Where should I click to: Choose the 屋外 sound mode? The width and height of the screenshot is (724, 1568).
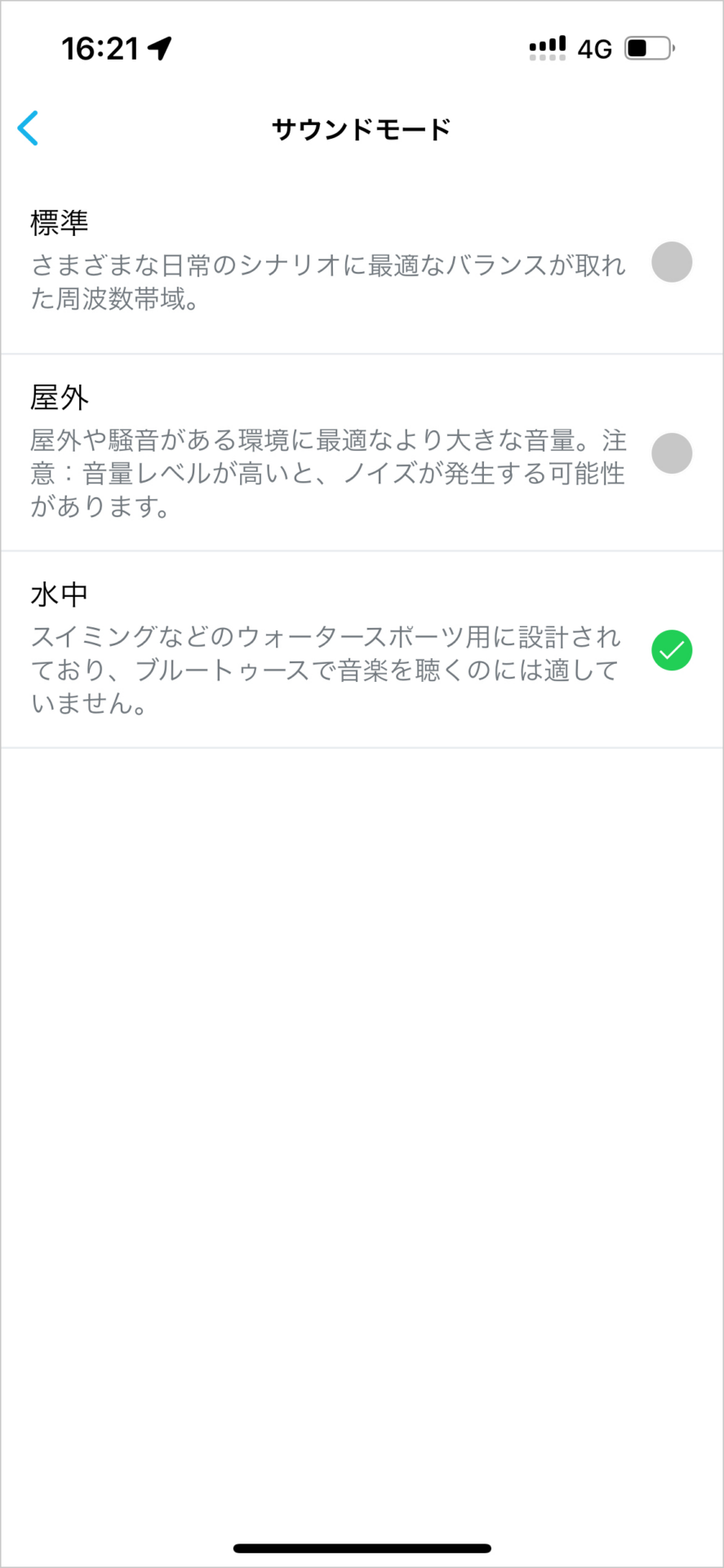362,452
